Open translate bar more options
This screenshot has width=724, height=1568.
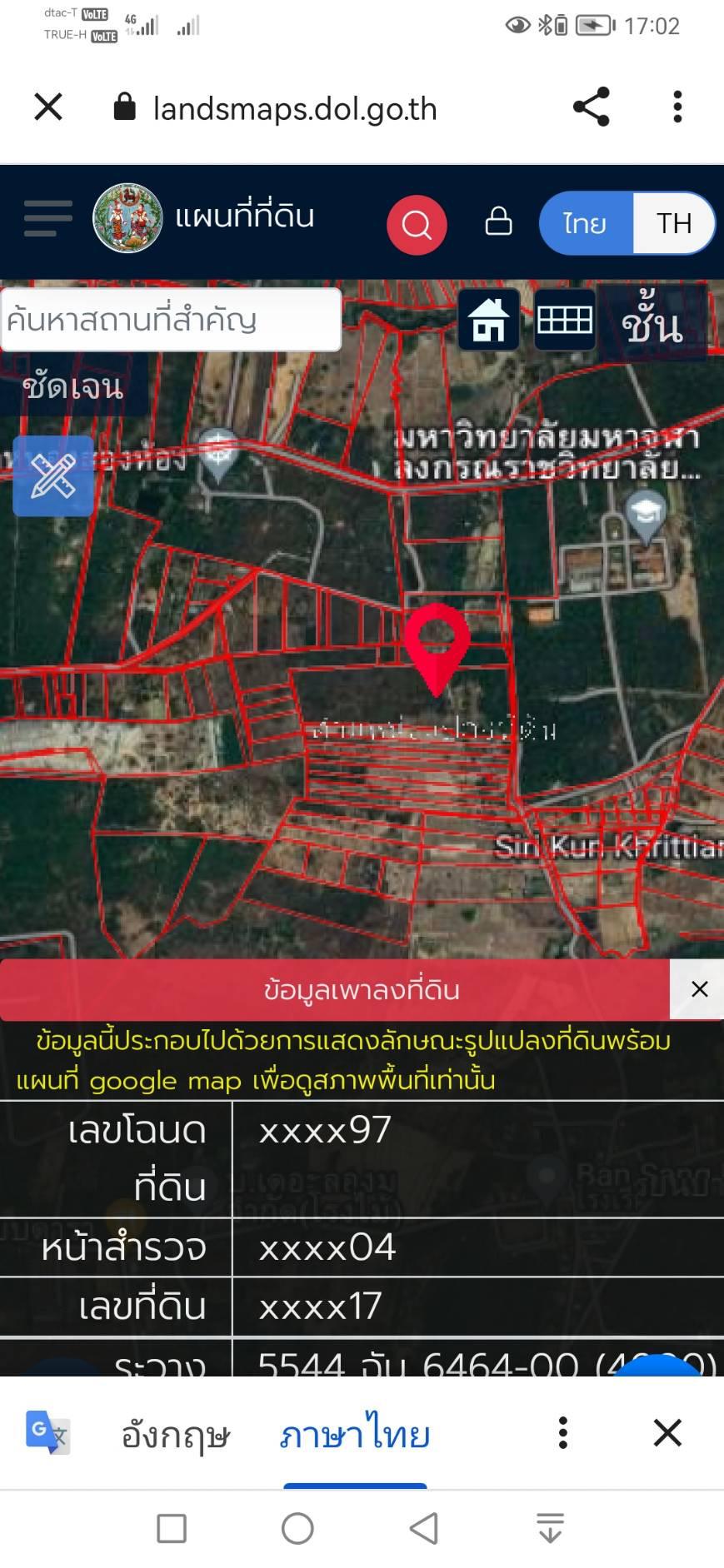563,1433
